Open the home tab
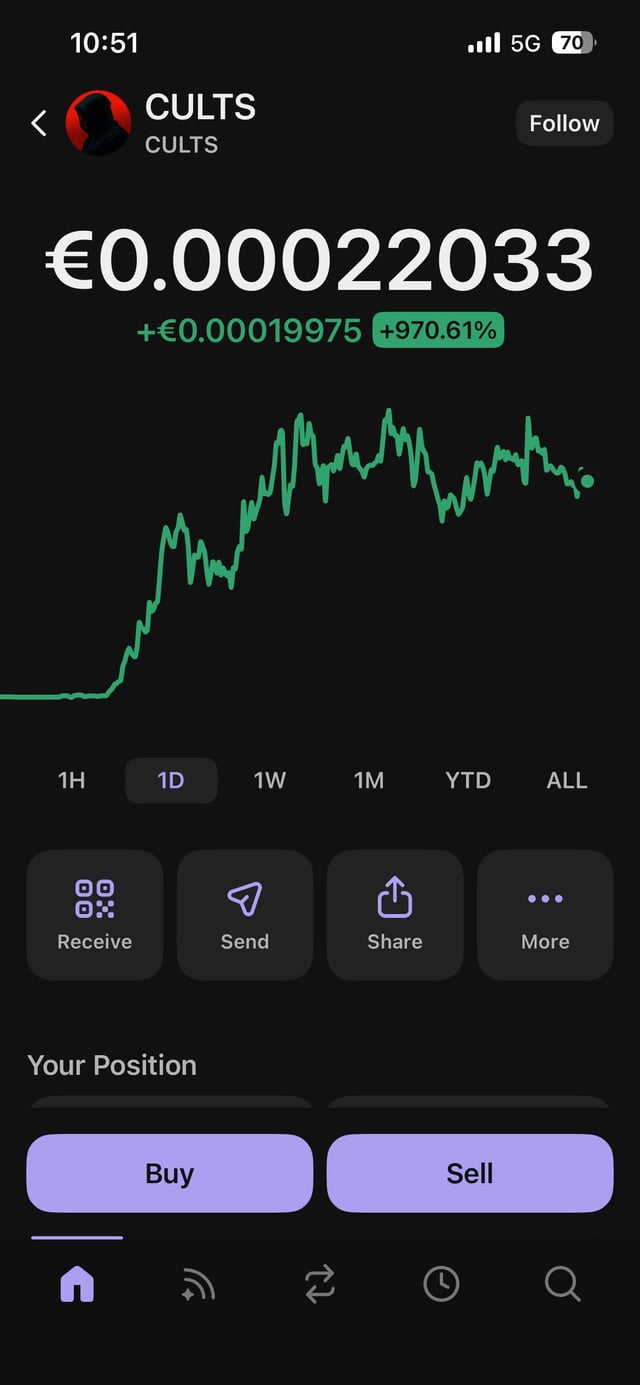The width and height of the screenshot is (640, 1385). [77, 1284]
